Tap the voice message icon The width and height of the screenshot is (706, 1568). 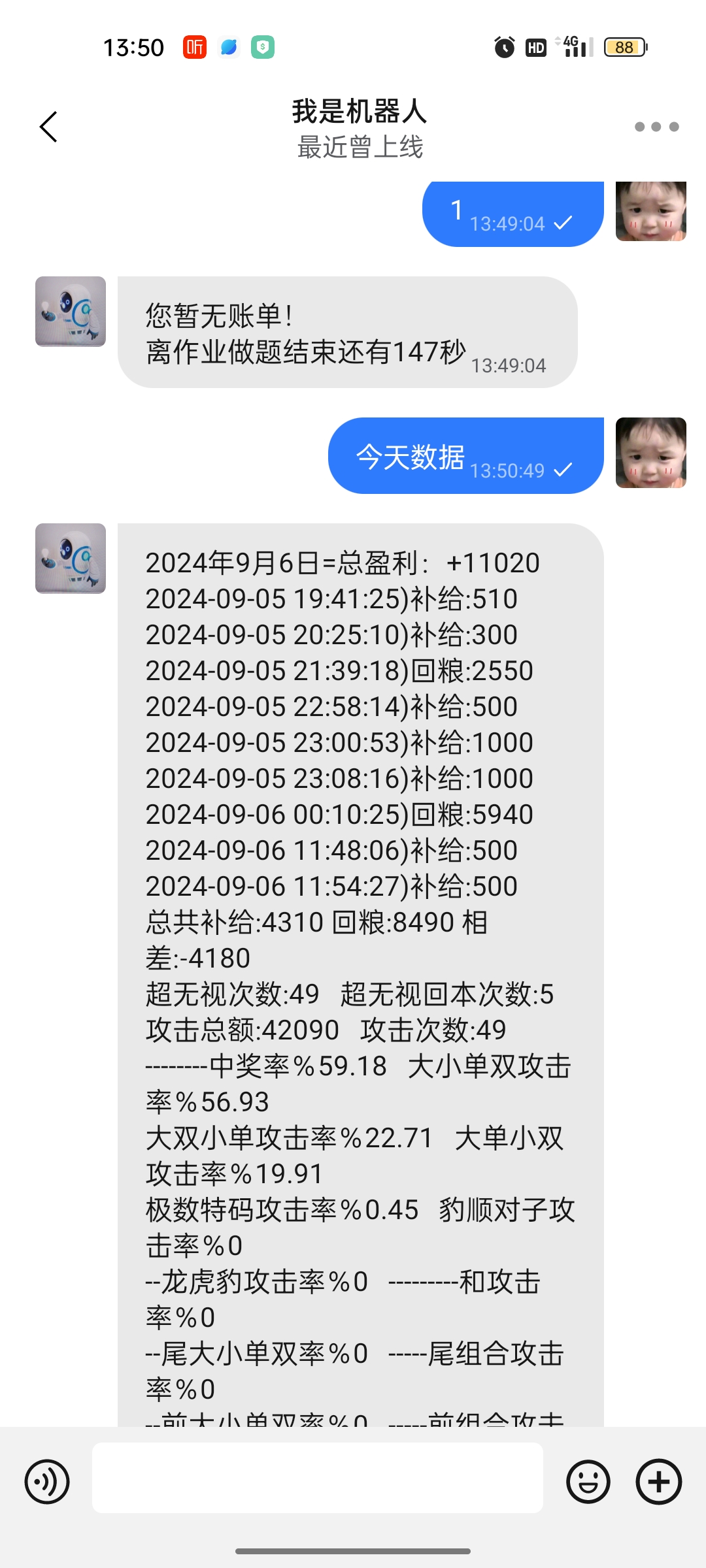point(47,1481)
